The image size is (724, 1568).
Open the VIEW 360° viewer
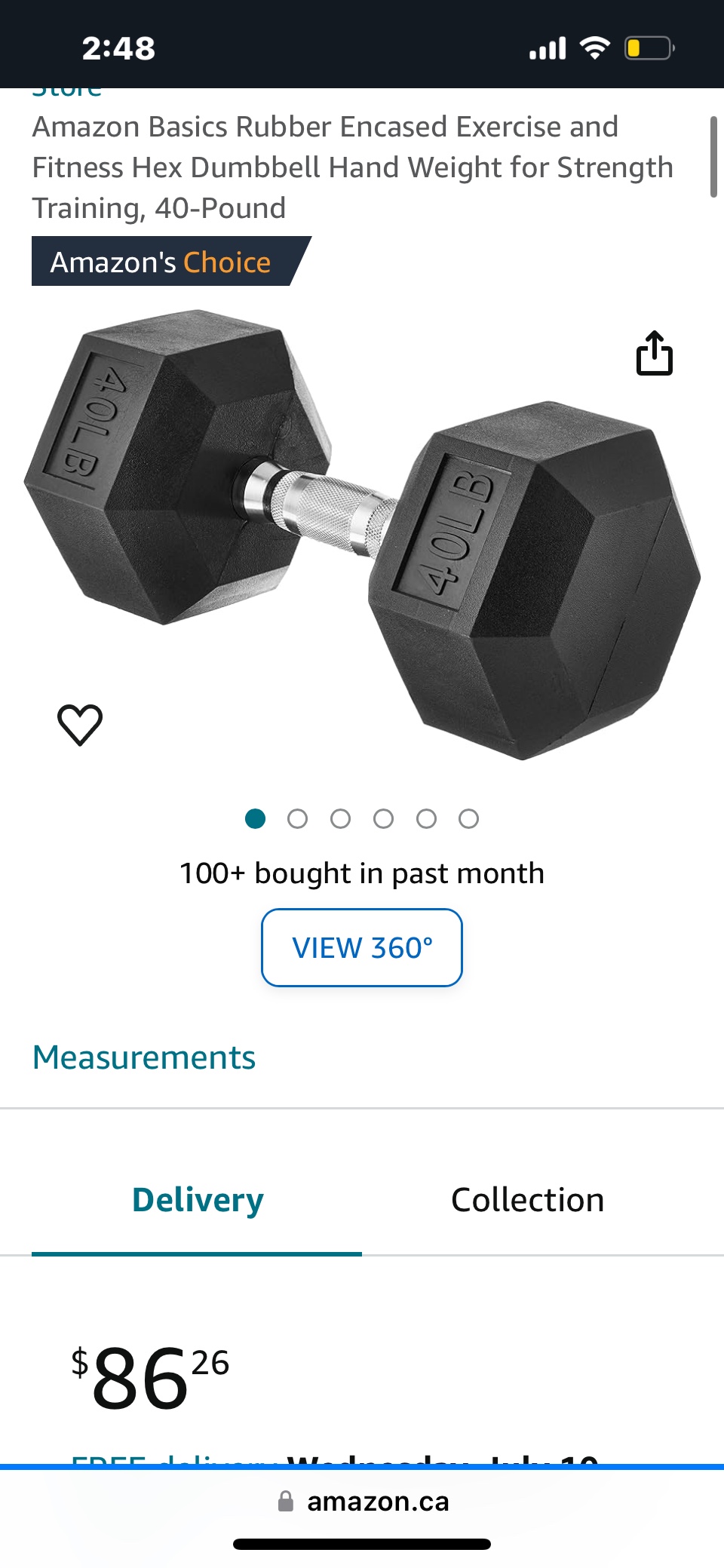362,947
